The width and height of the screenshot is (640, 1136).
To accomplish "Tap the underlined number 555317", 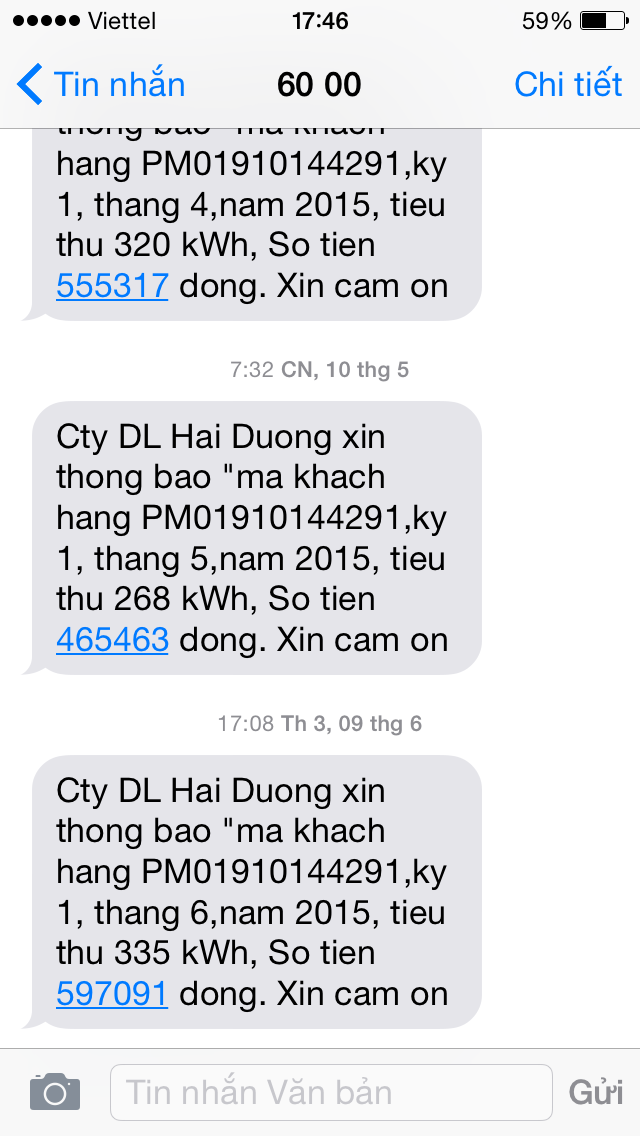I will 112,286.
